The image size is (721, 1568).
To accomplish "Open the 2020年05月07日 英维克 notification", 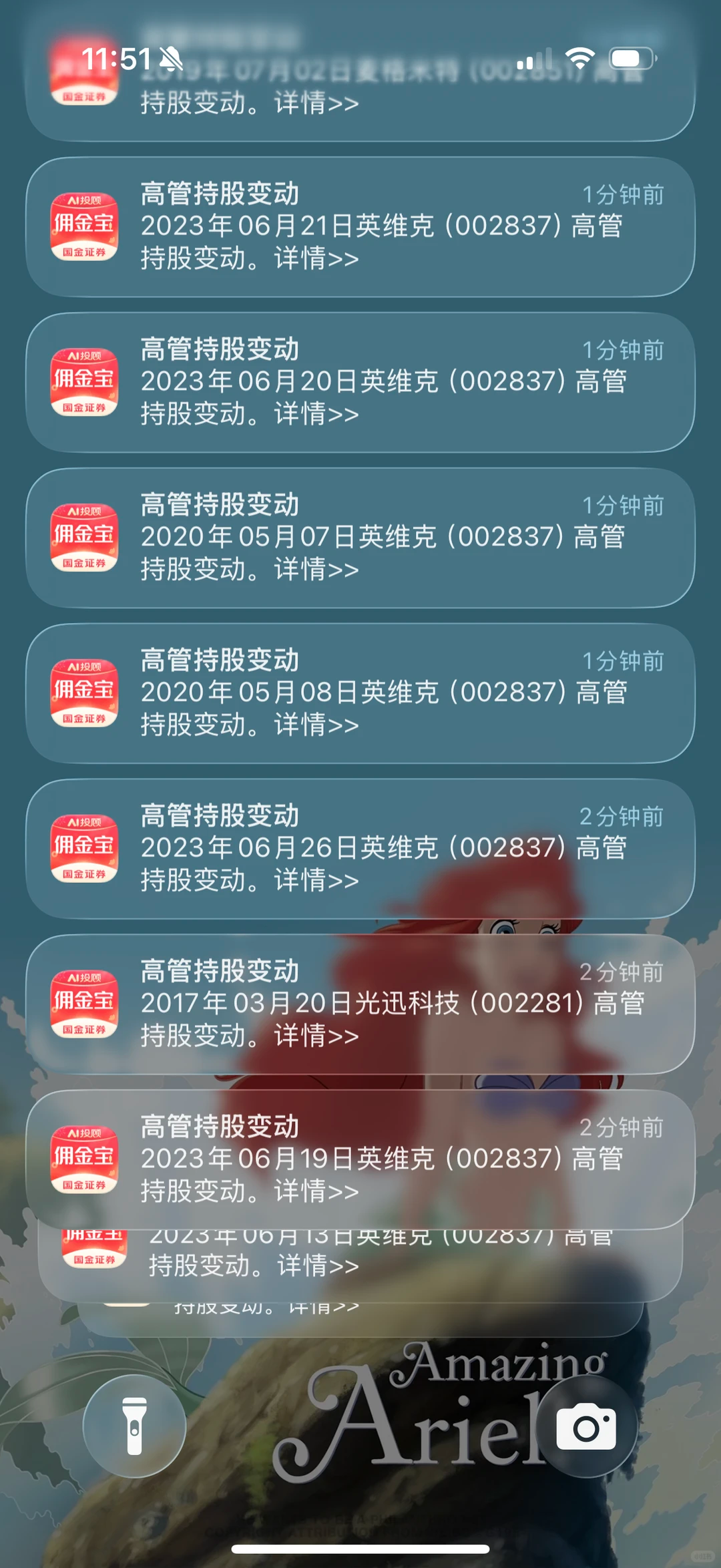I will pyautogui.click(x=360, y=538).
